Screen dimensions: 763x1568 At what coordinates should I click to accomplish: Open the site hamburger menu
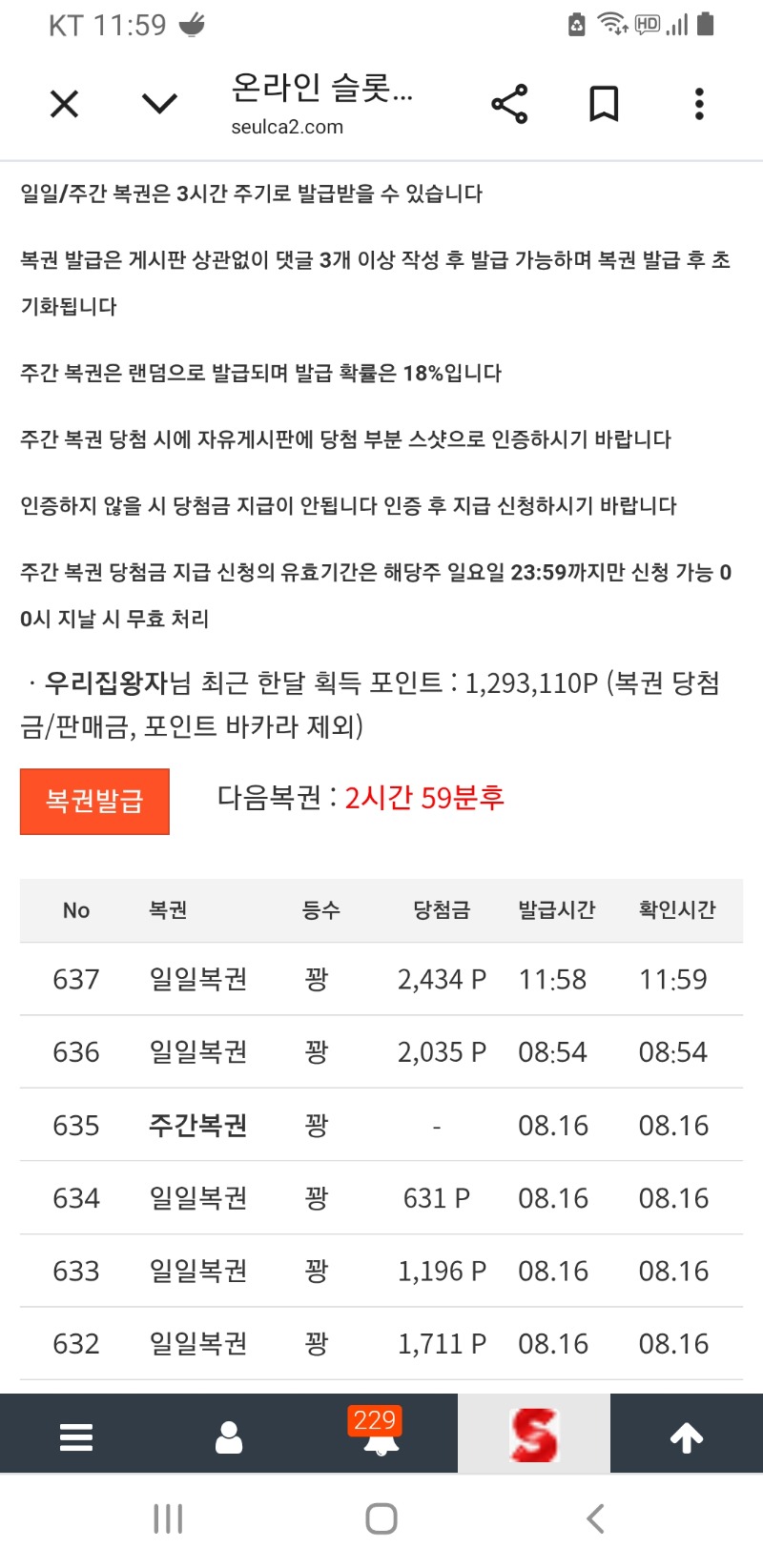(76, 1436)
